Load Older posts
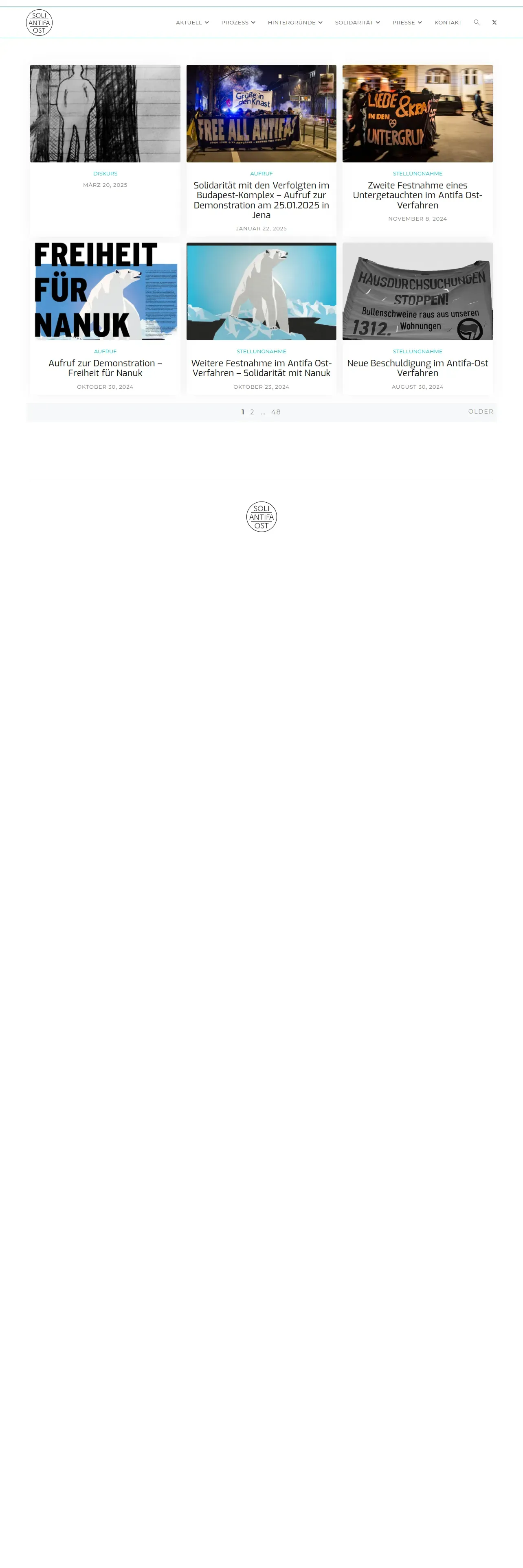 pos(480,412)
